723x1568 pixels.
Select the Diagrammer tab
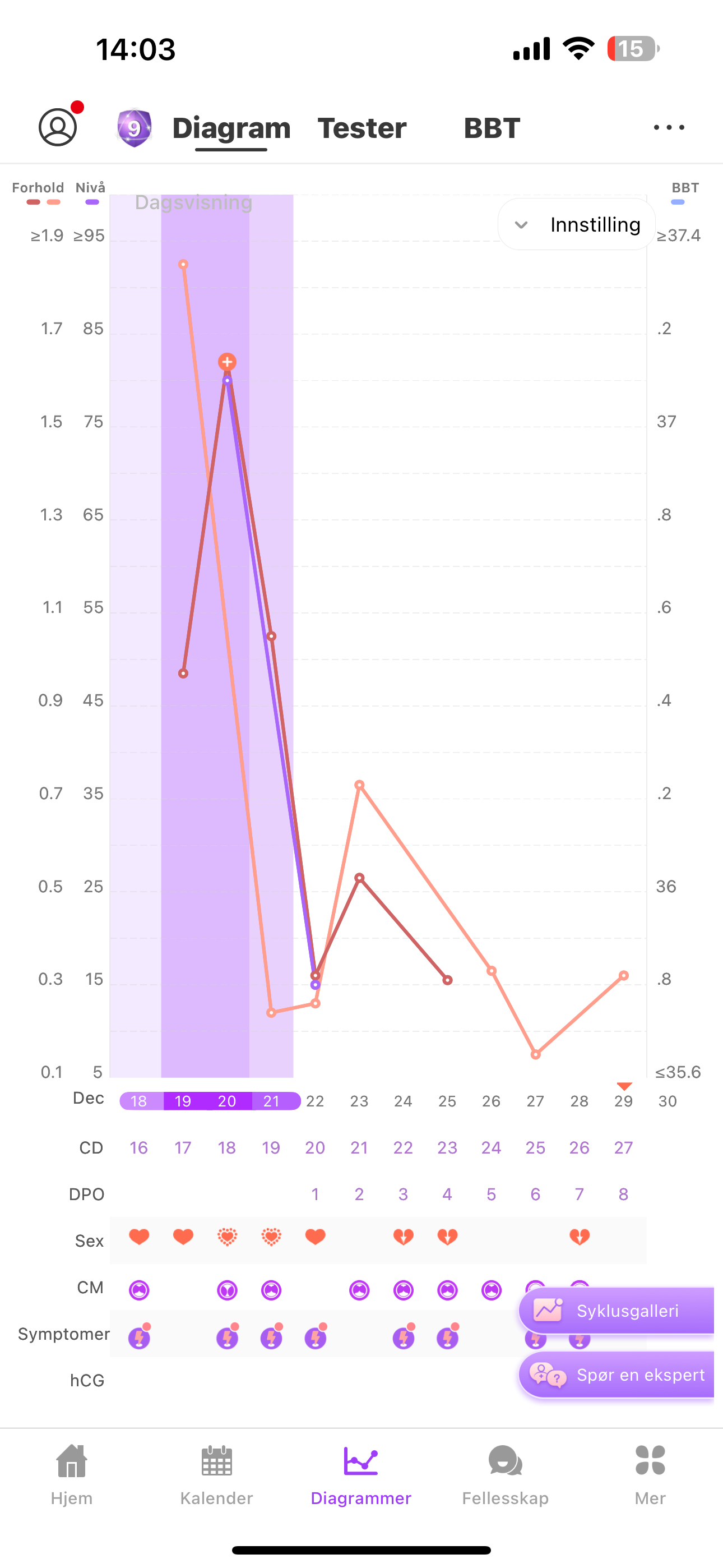361,1474
